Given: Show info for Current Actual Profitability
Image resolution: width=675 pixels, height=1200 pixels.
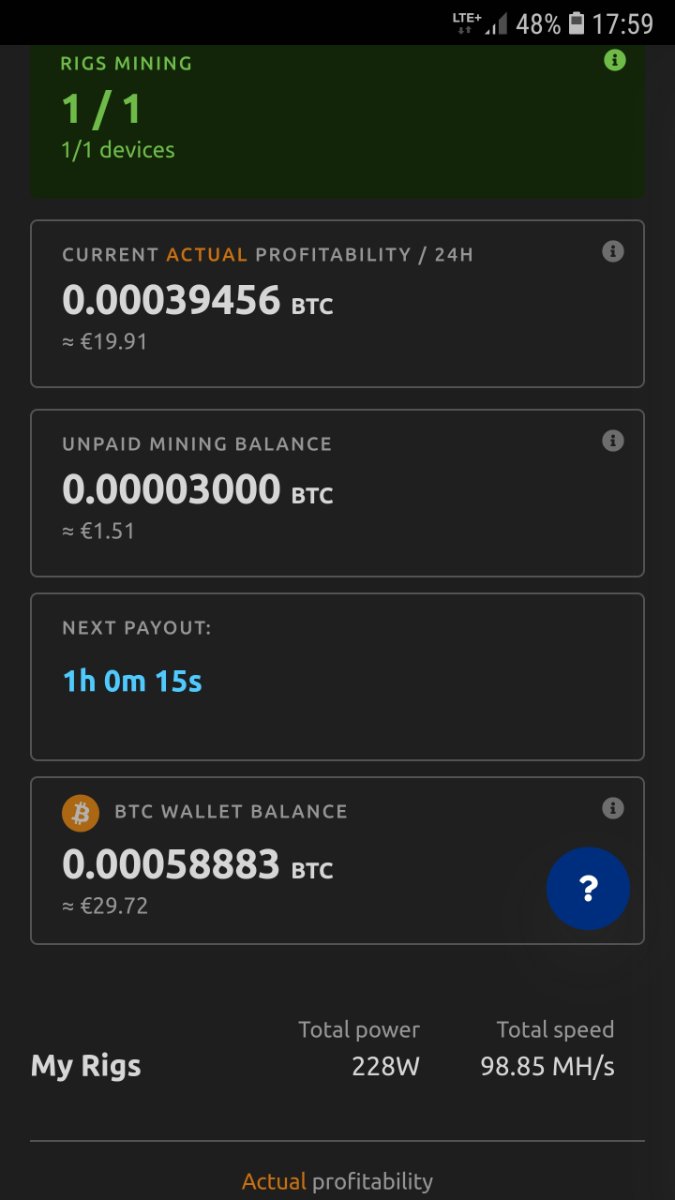Looking at the screenshot, I should [x=613, y=251].
